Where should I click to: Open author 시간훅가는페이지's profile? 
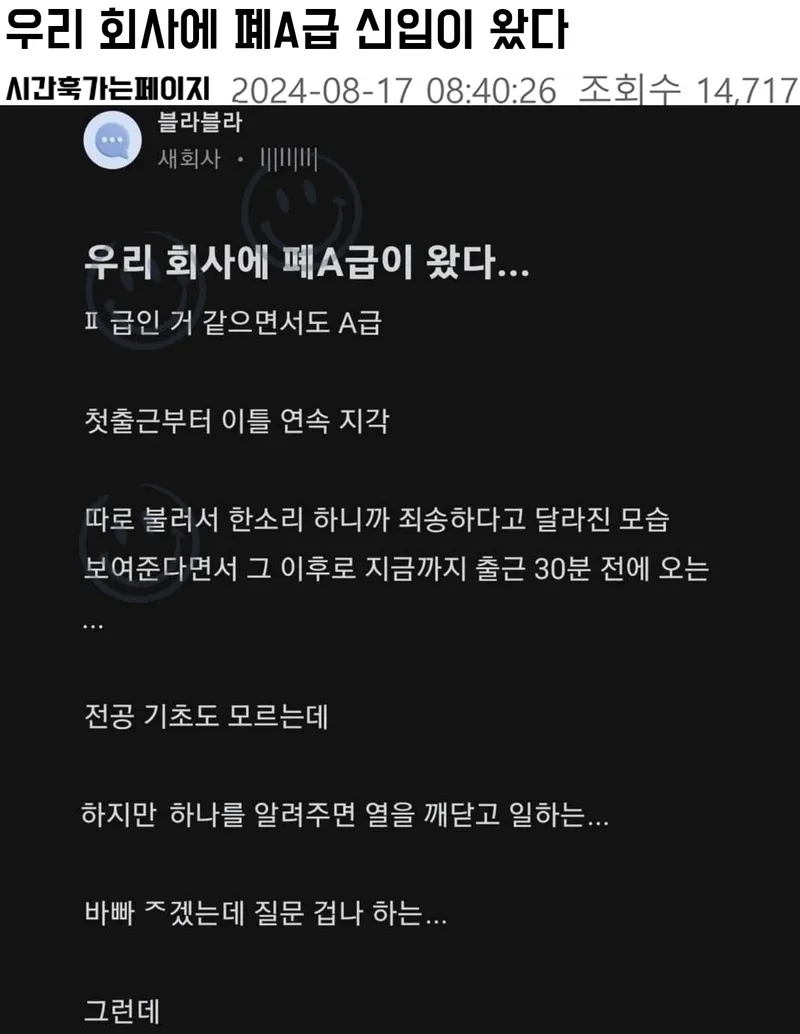click(x=108, y=91)
